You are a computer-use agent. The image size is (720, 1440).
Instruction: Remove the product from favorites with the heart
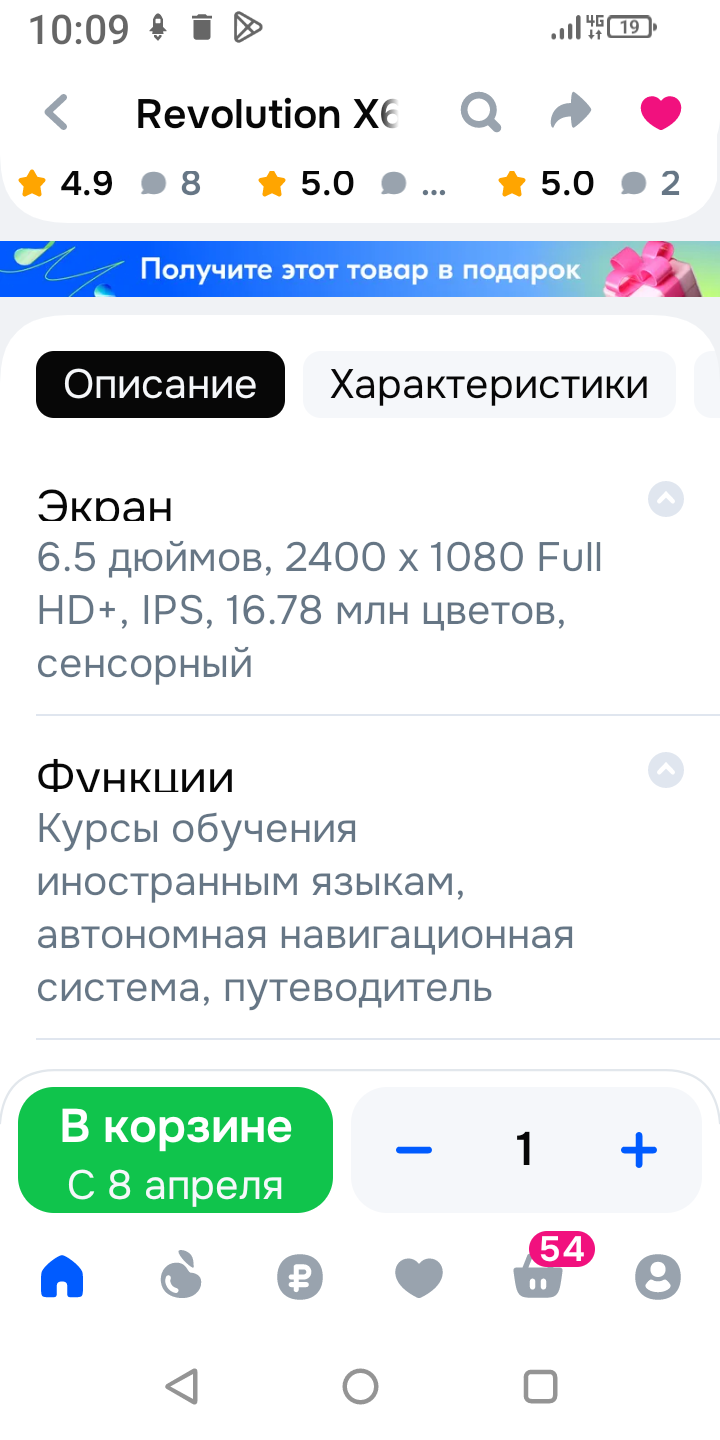[661, 113]
